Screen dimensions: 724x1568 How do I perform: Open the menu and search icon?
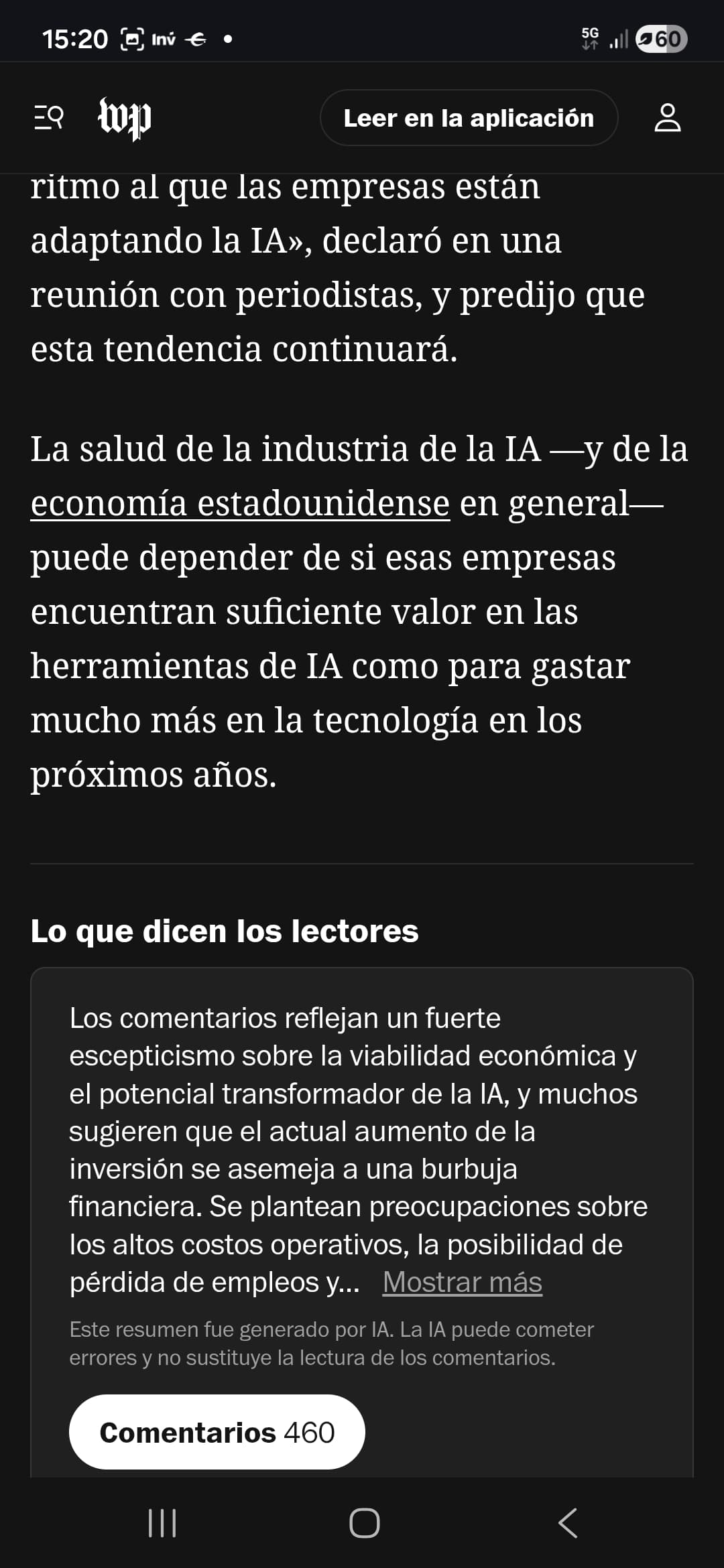pos(49,118)
